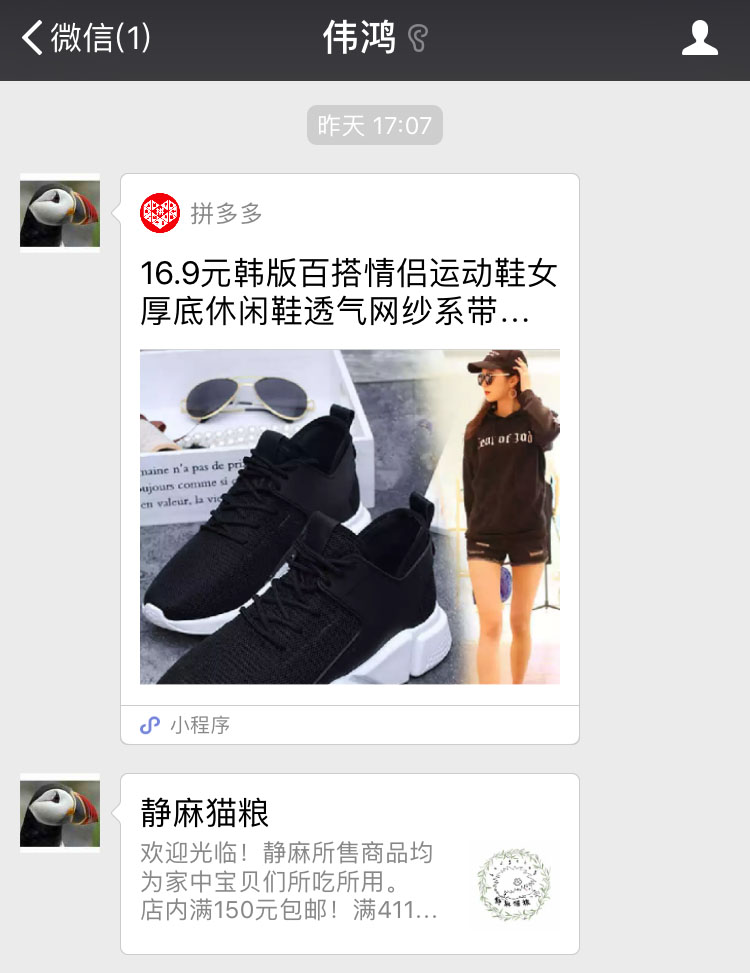Image resolution: width=750 pixels, height=973 pixels.
Task: Open the chat info profile icon
Action: point(699,39)
